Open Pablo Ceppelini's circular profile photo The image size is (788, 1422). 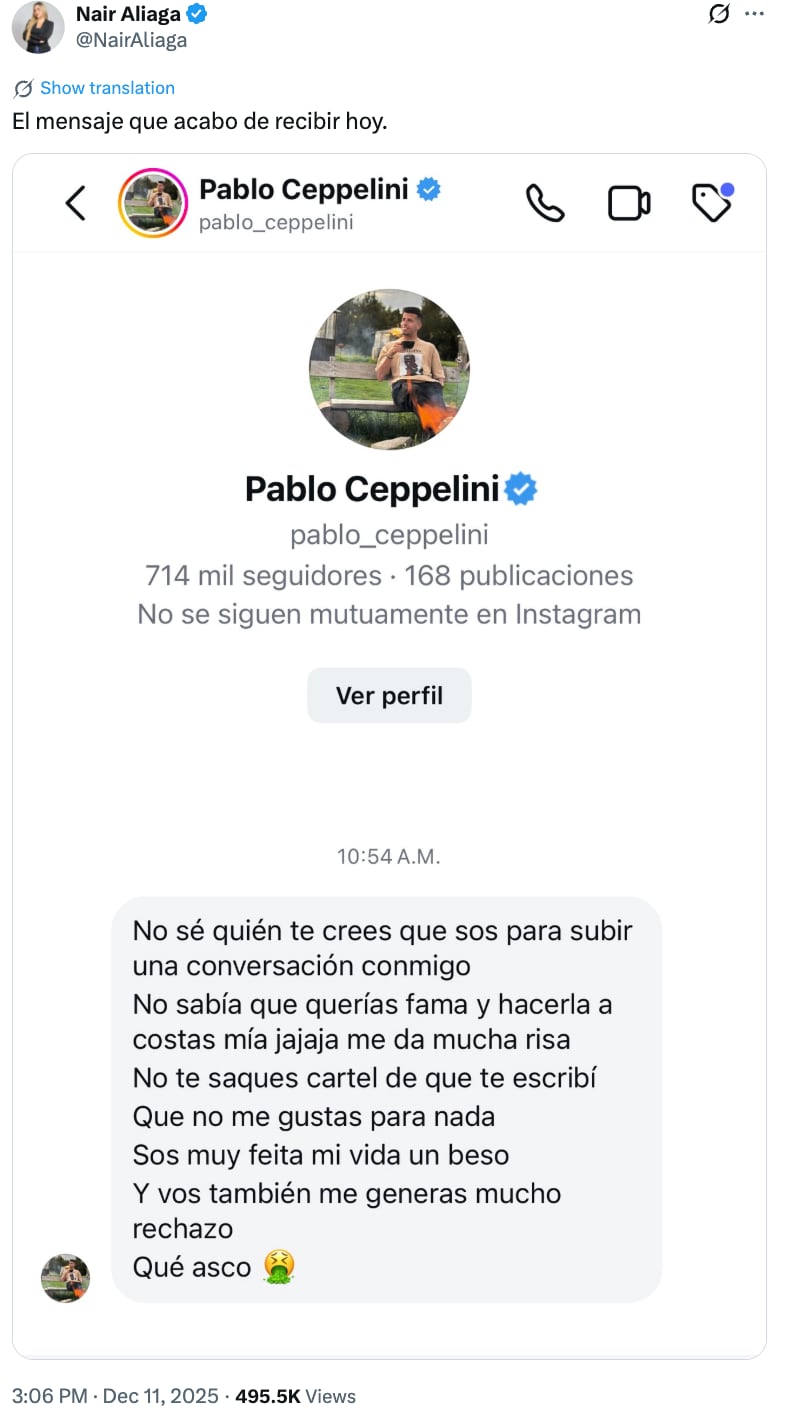[x=389, y=369]
